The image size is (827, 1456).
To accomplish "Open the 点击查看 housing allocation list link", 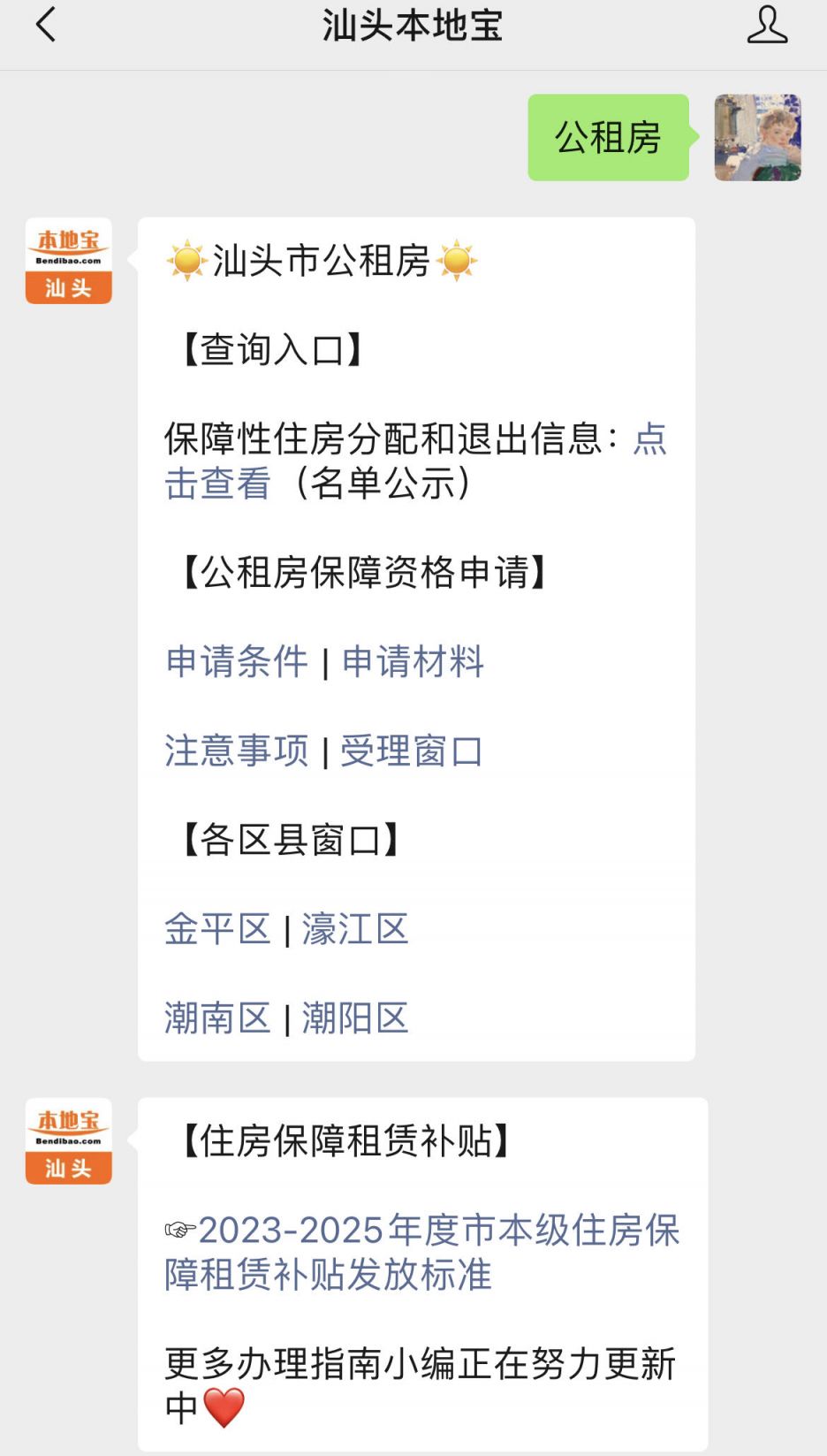I will (217, 483).
